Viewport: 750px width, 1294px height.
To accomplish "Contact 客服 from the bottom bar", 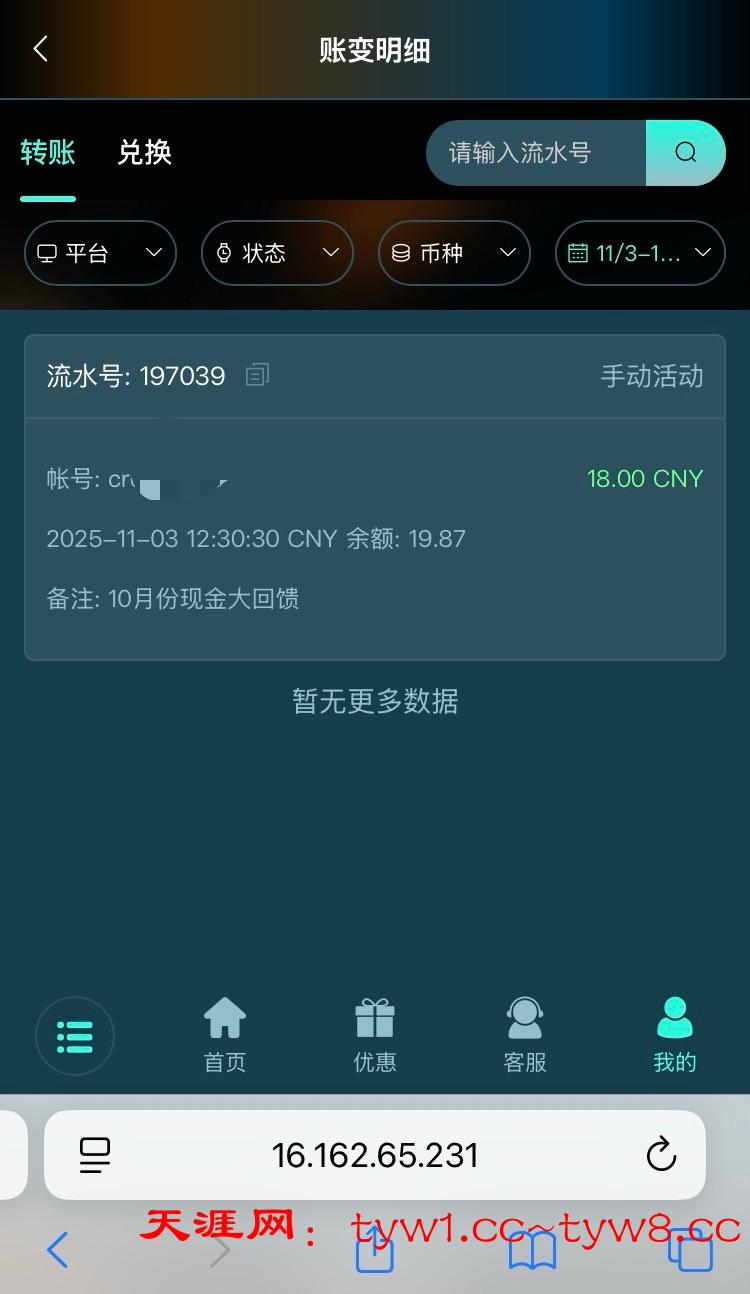I will pyautogui.click(x=525, y=1036).
